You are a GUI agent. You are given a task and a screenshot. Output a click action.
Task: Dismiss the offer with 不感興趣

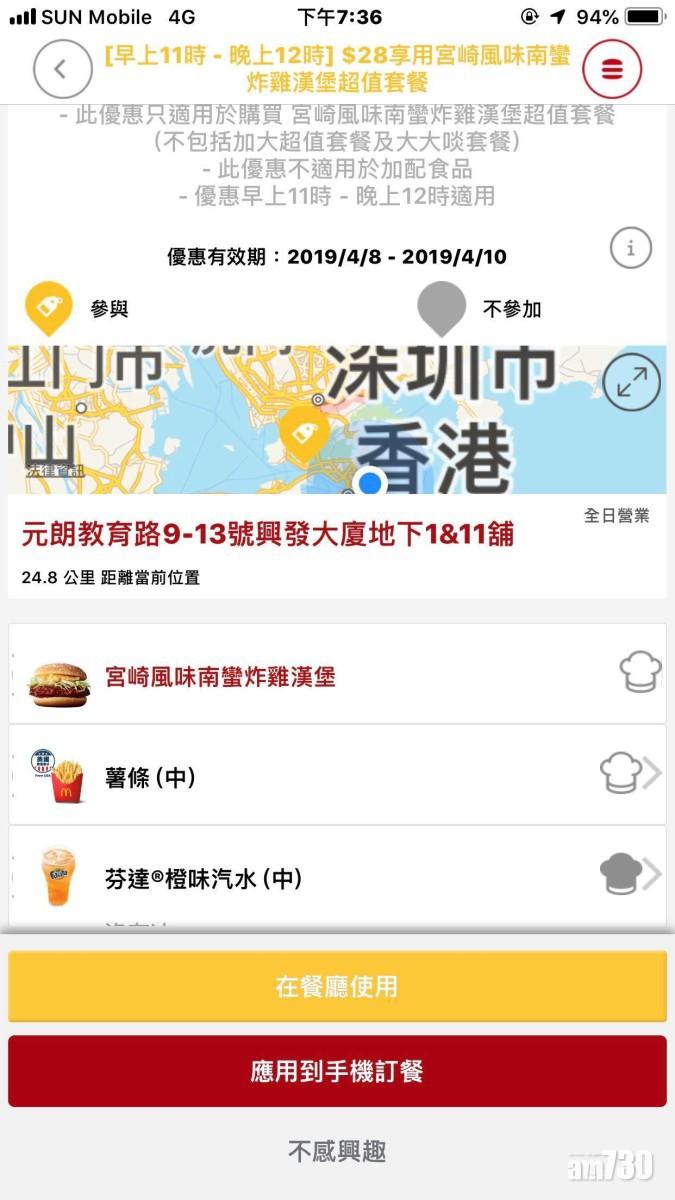(337, 1151)
